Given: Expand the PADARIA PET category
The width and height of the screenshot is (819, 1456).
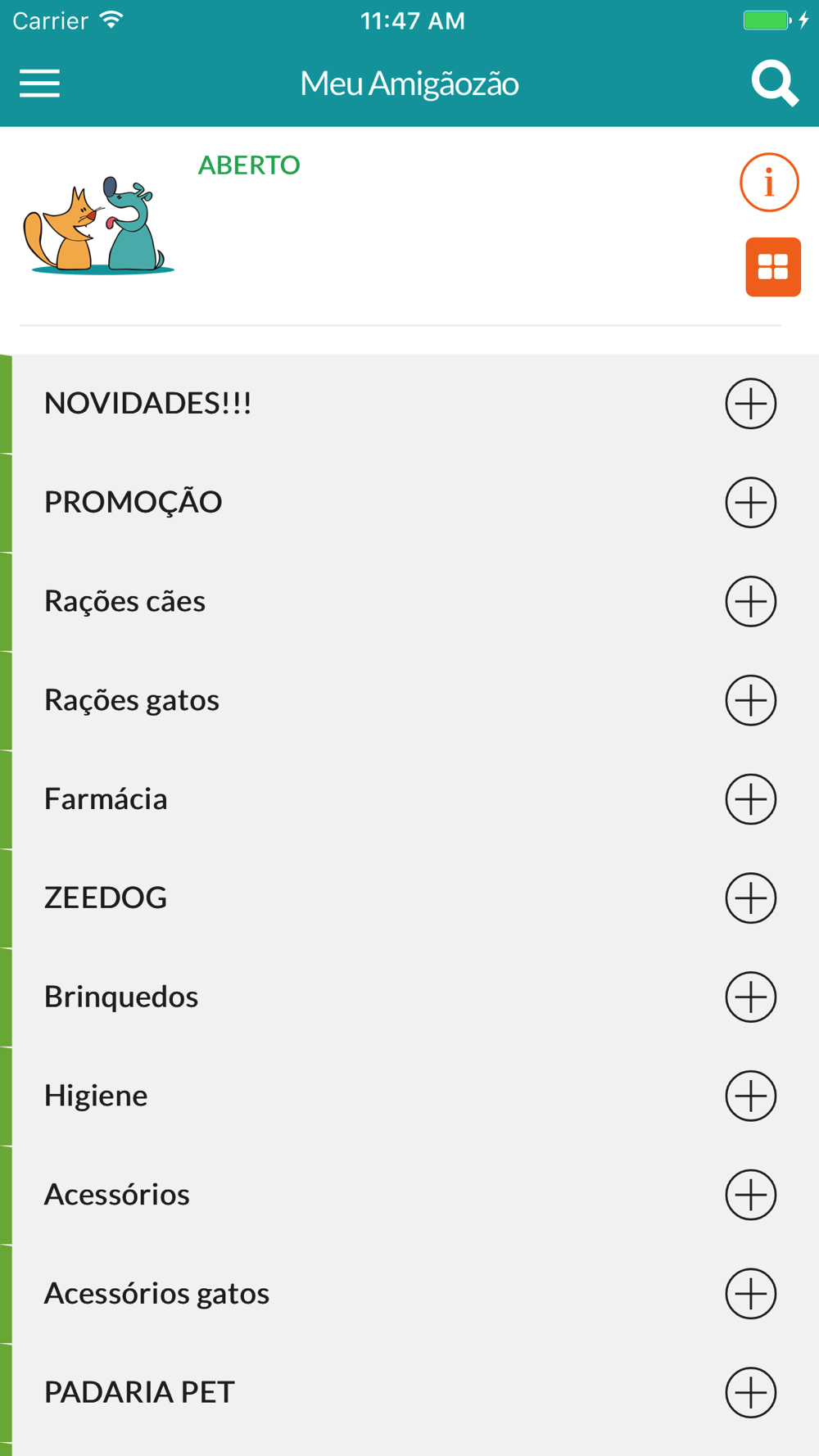Looking at the screenshot, I should click(x=750, y=1392).
